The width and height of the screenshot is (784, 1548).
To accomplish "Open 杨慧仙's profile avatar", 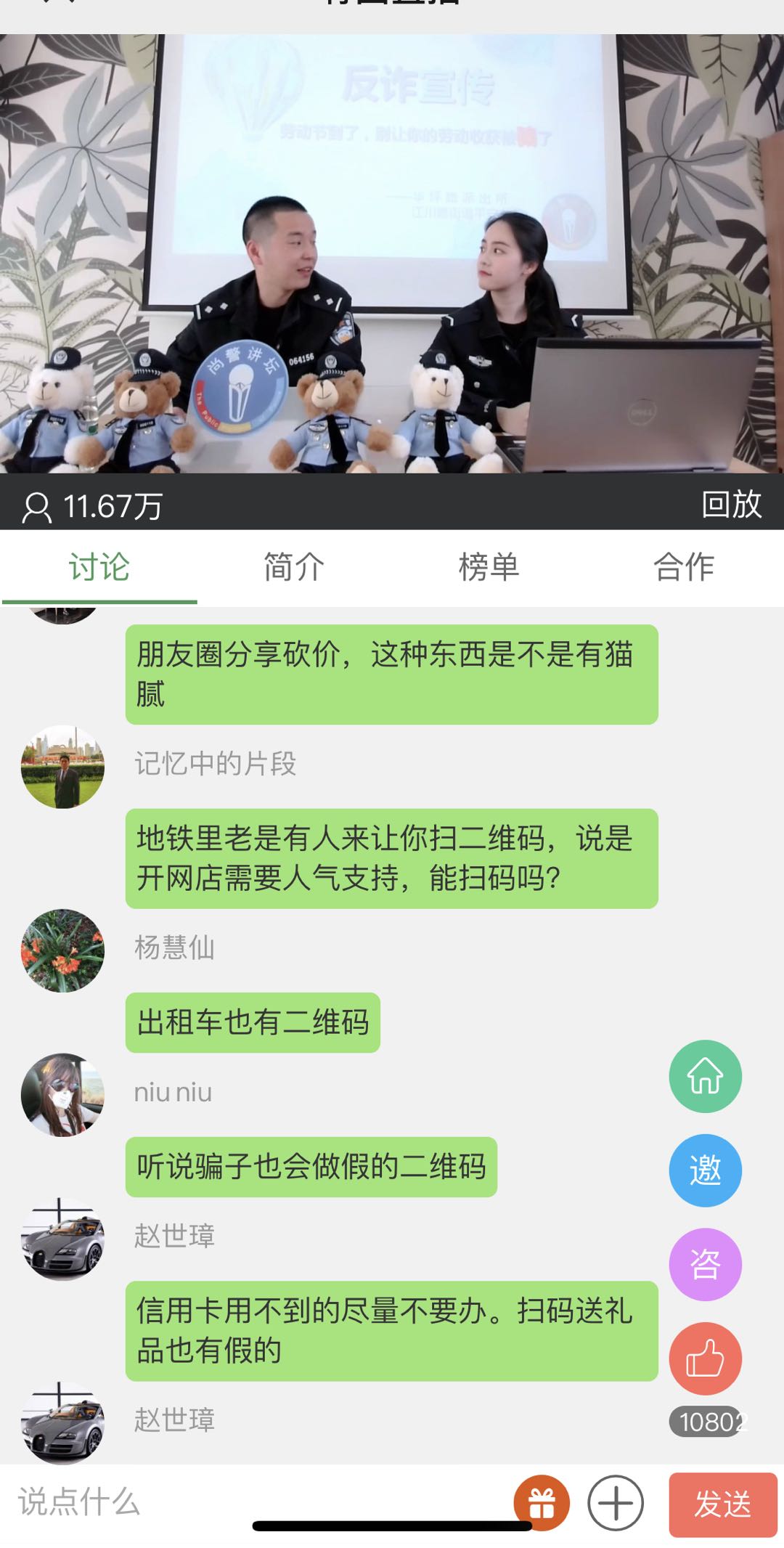I will (x=62, y=950).
